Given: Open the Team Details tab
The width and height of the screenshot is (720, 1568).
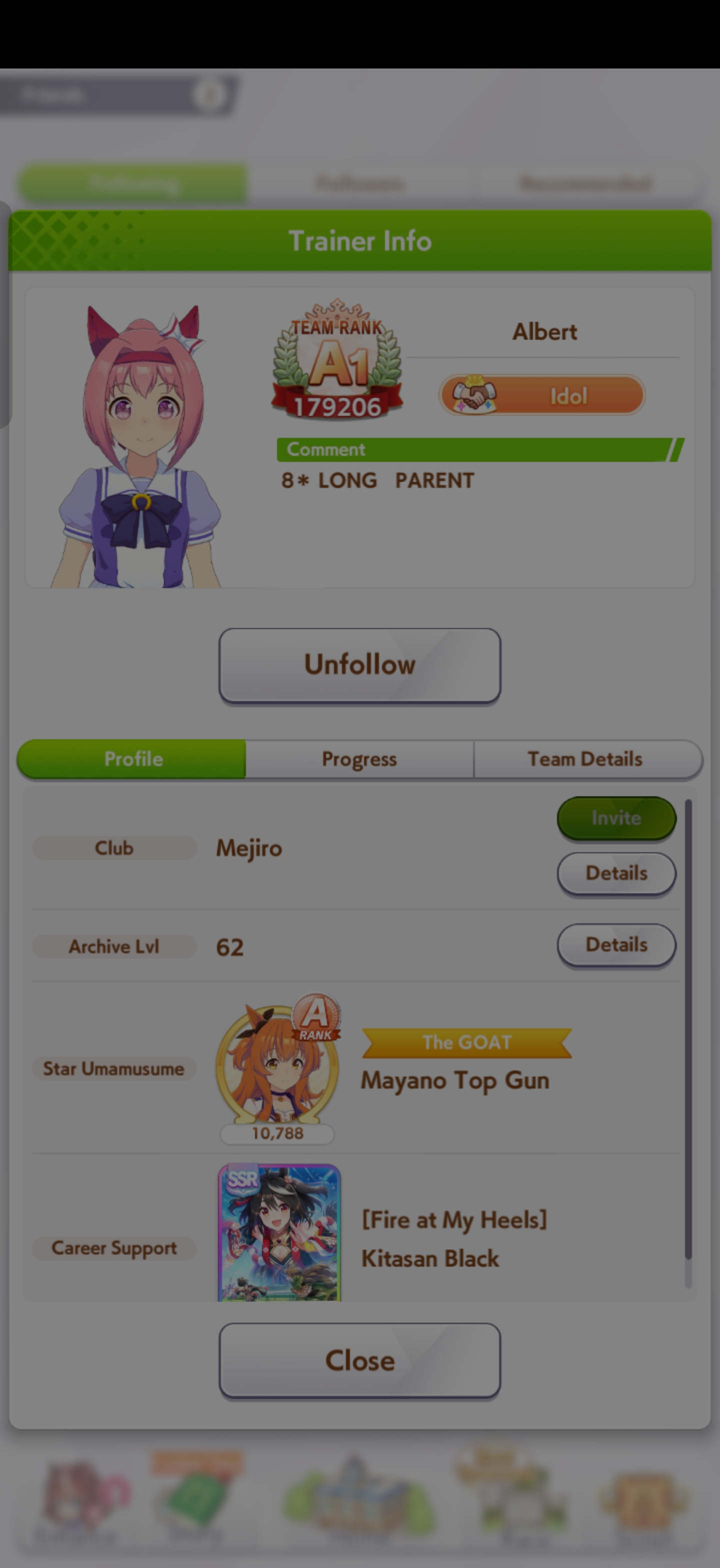Looking at the screenshot, I should coord(585,759).
